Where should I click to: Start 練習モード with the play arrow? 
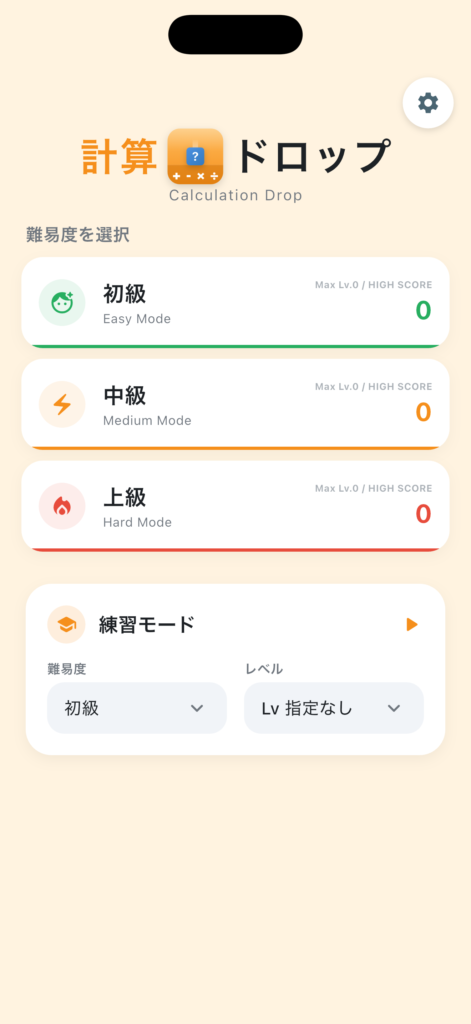(412, 624)
